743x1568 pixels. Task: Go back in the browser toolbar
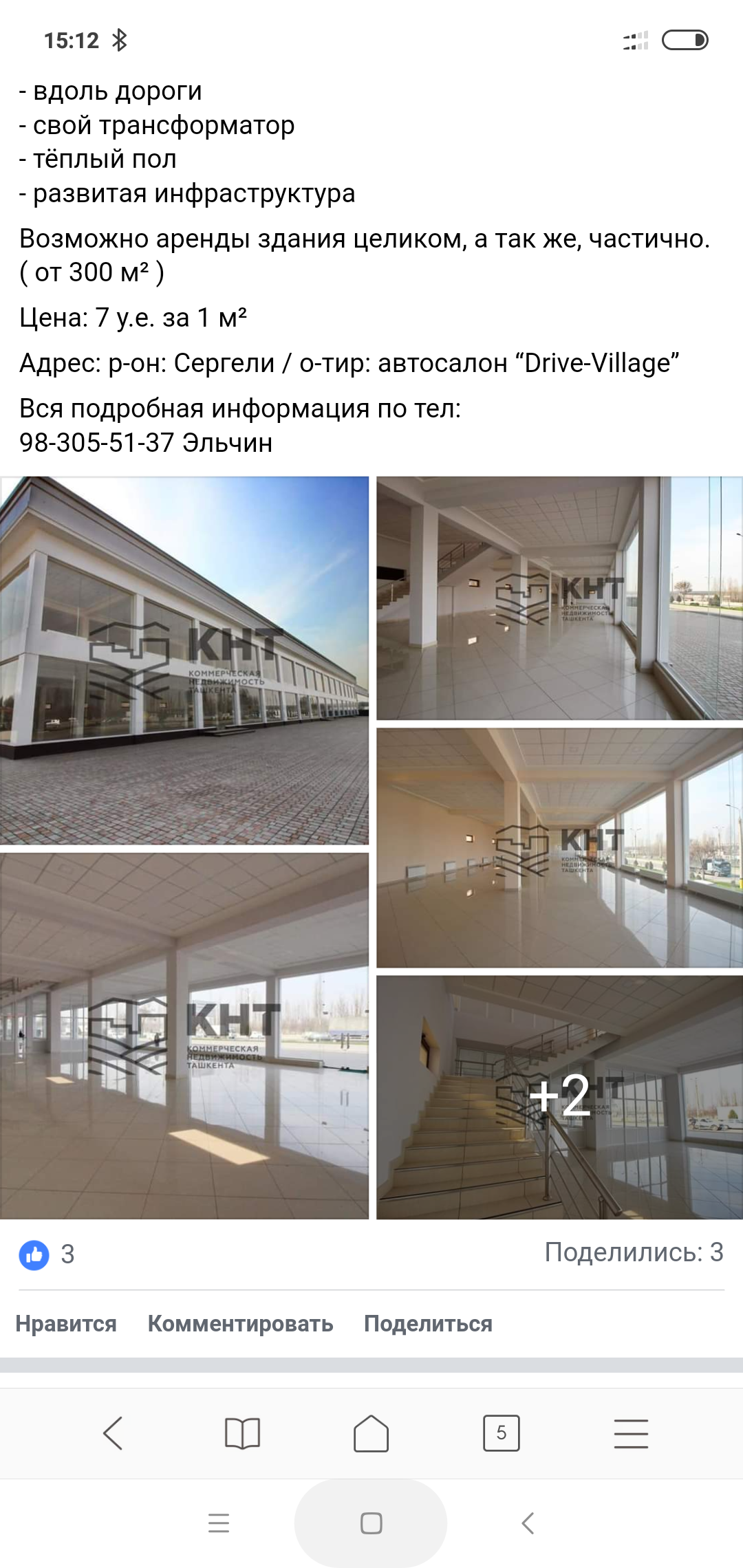click(113, 1433)
